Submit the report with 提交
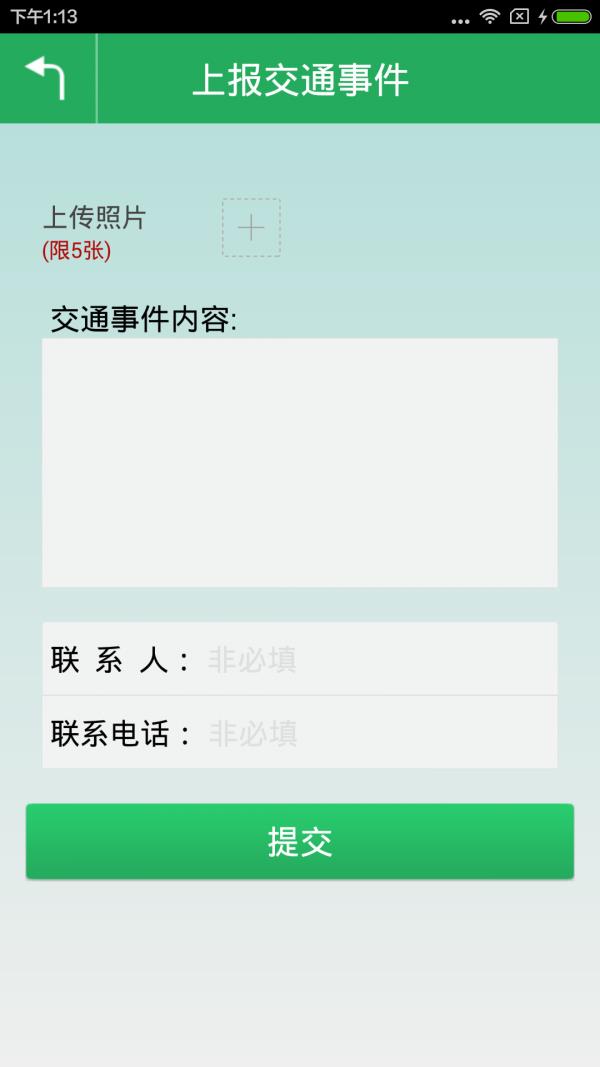600x1067 pixels. point(300,842)
